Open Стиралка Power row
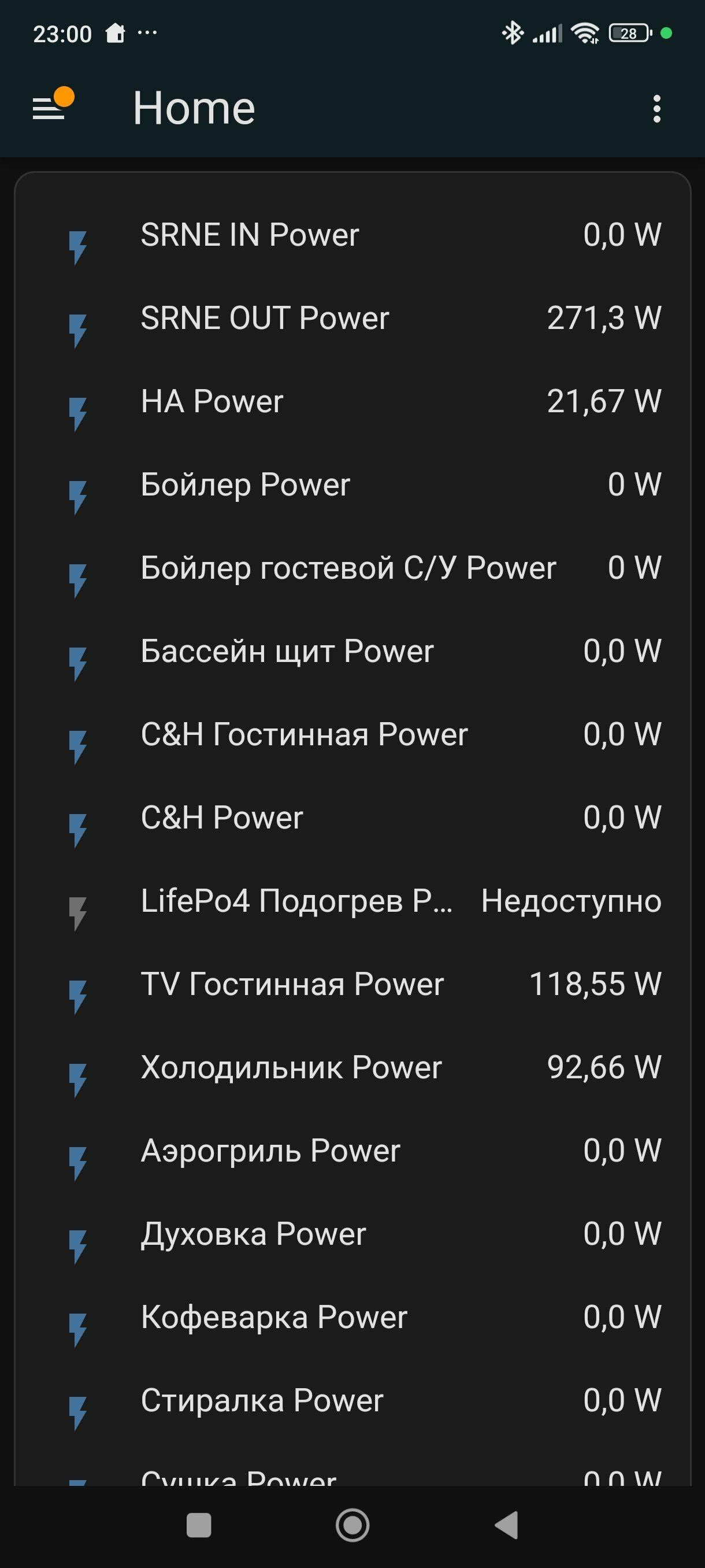 click(353, 1401)
